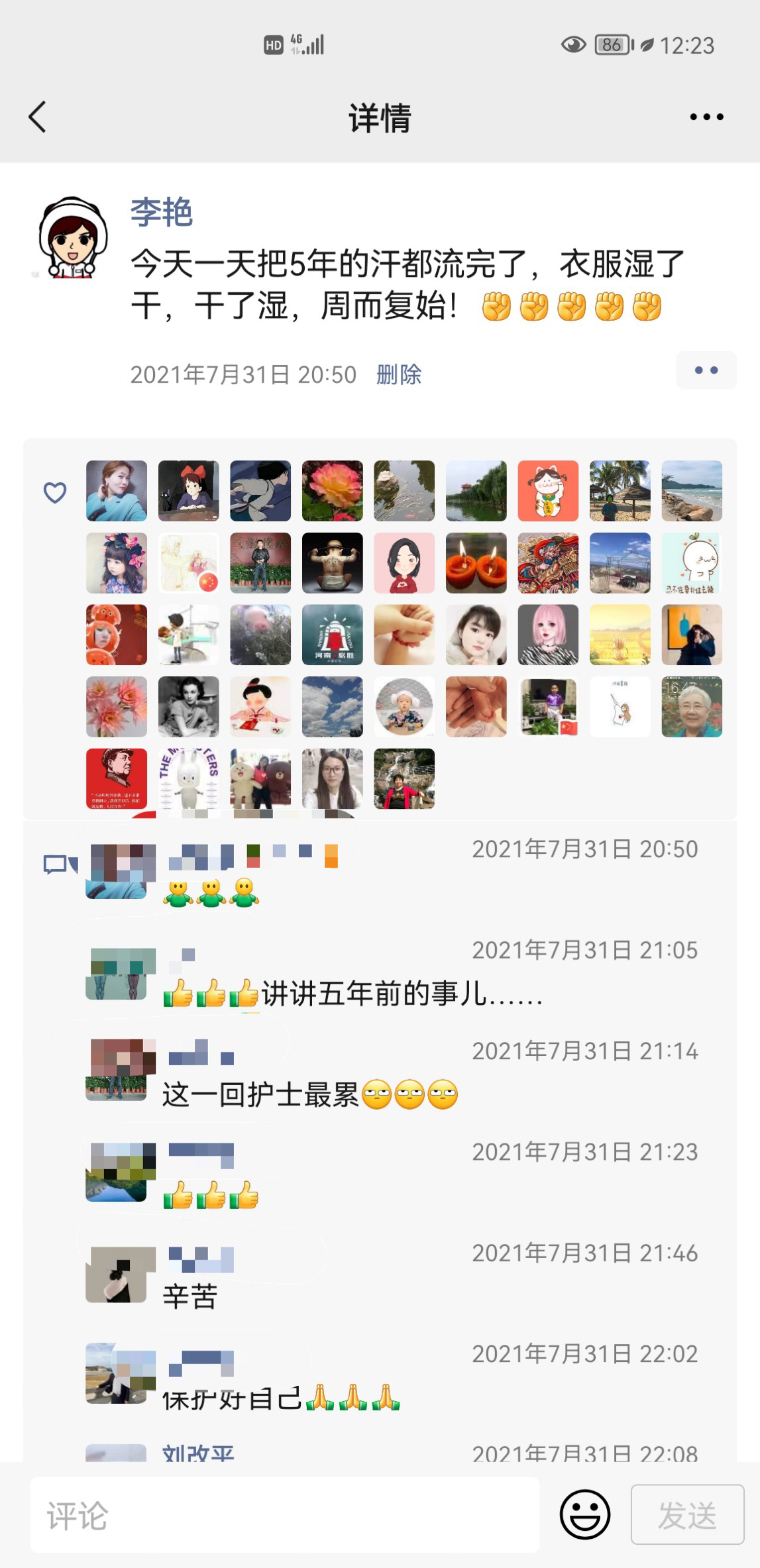The image size is (760, 1568).
Task: Open the liker with 河南 logo avatar
Action: coord(332,635)
